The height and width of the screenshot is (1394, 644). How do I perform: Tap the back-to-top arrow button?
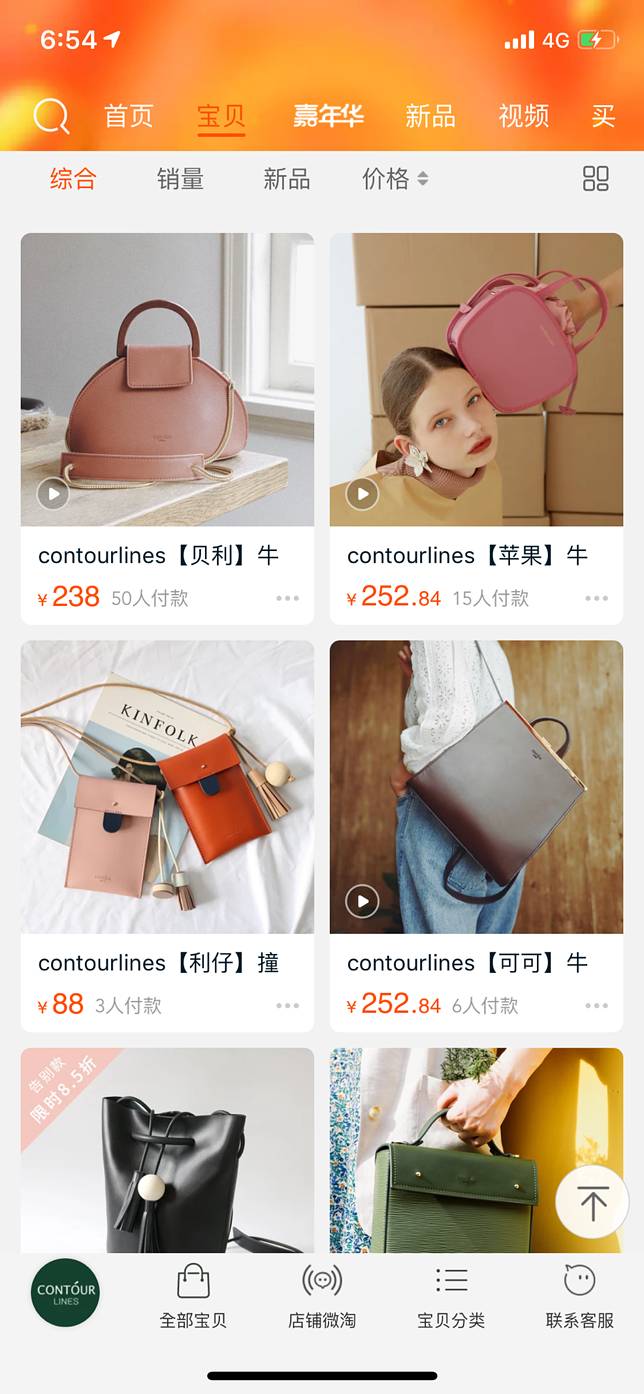592,1203
